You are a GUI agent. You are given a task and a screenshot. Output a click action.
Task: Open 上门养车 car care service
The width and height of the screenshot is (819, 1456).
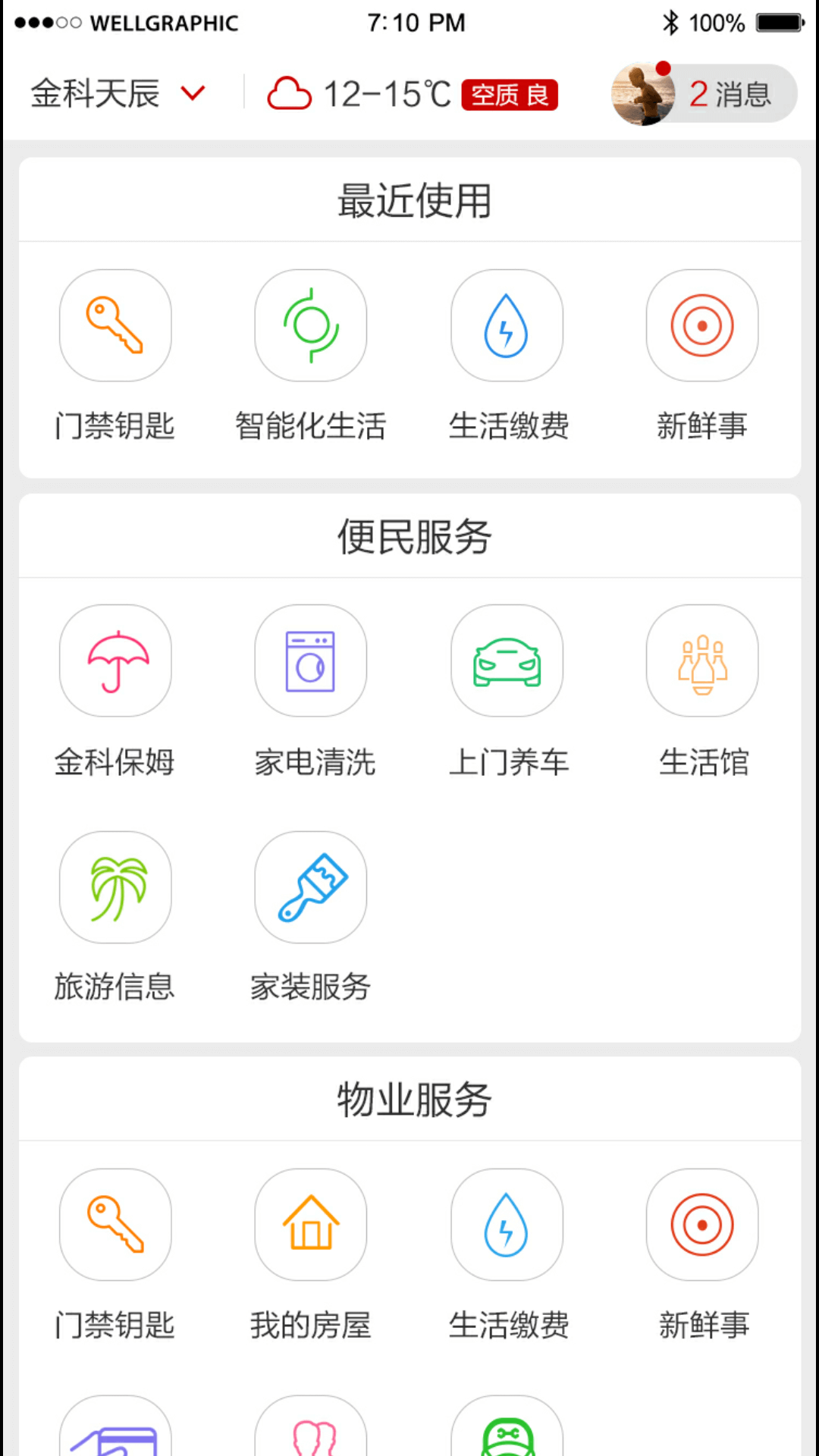tap(507, 661)
